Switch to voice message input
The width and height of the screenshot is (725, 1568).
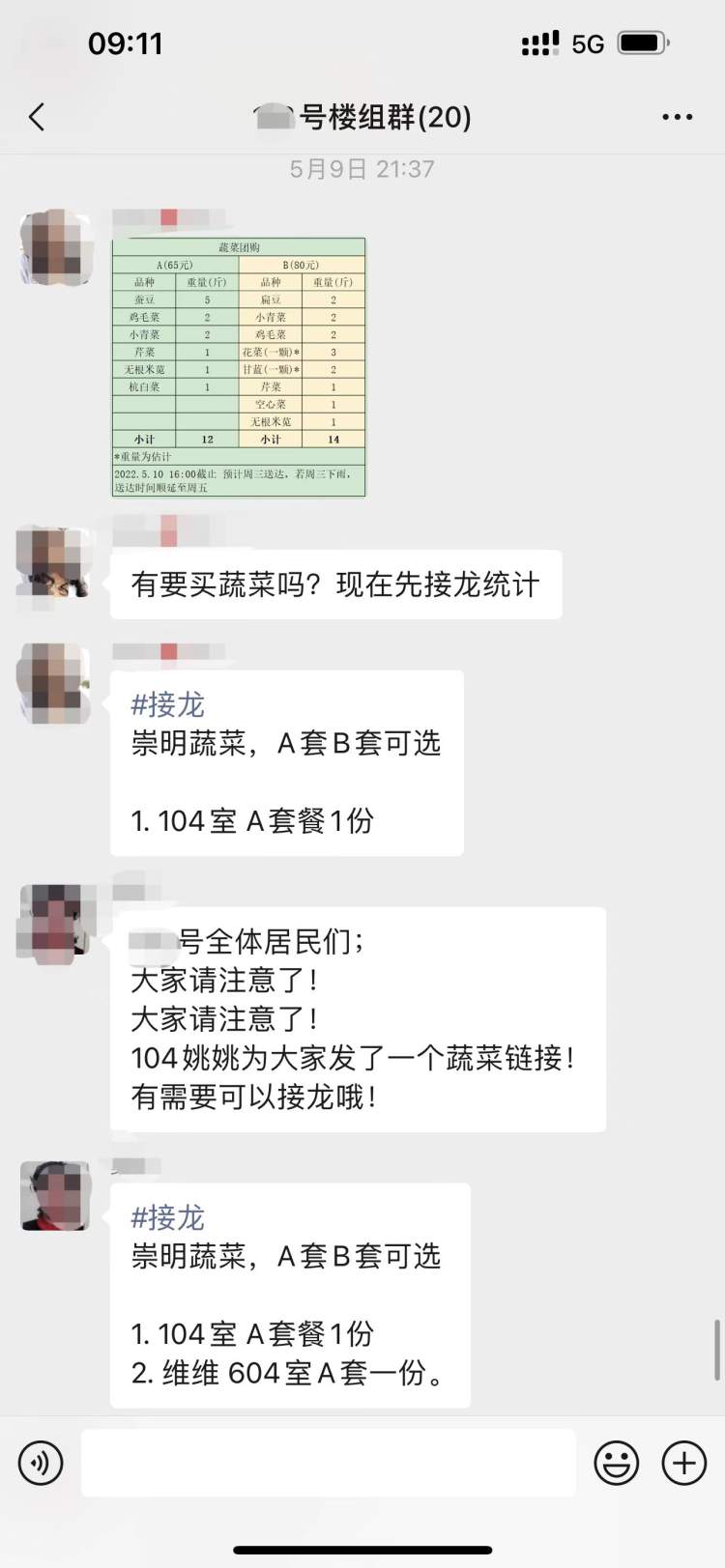tap(41, 1463)
